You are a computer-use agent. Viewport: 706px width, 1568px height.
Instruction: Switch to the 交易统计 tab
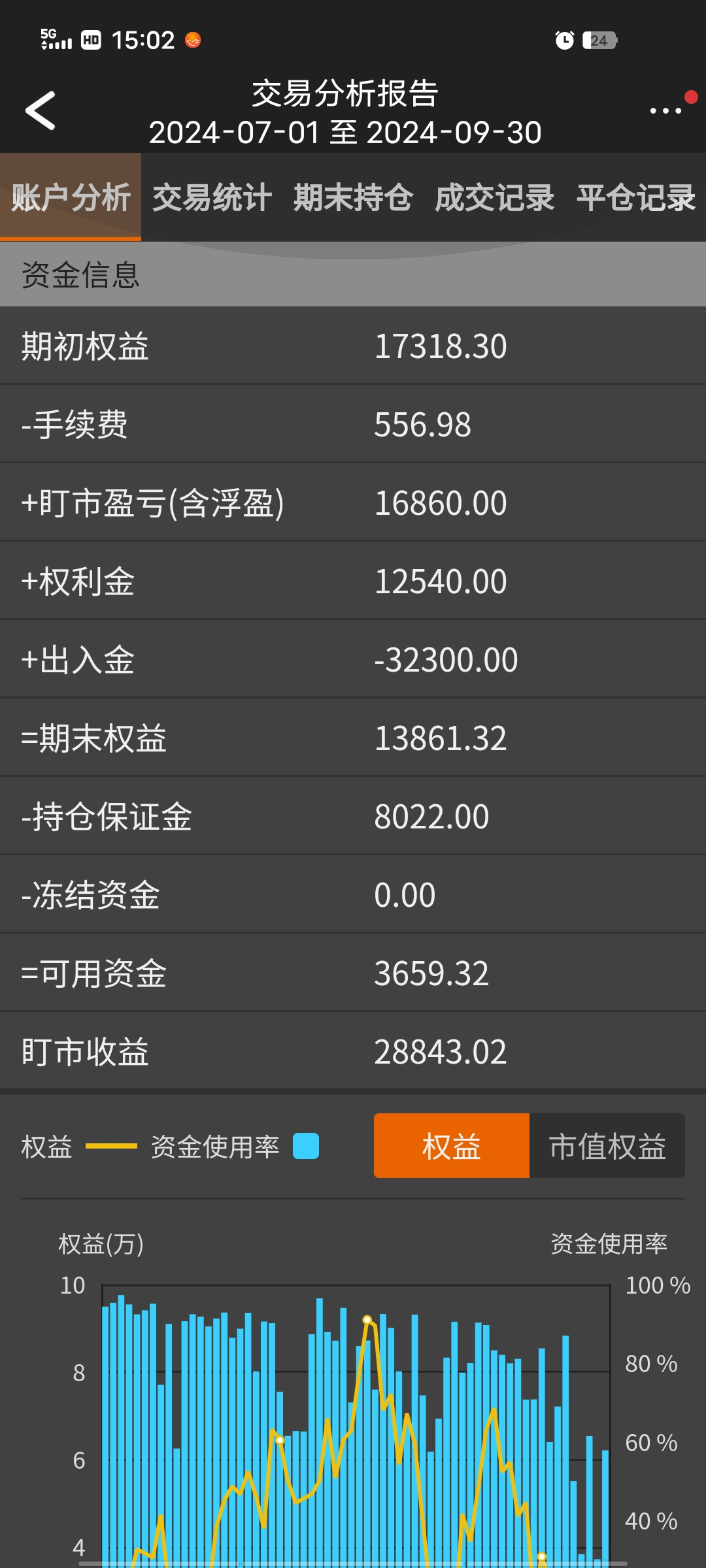click(x=212, y=197)
